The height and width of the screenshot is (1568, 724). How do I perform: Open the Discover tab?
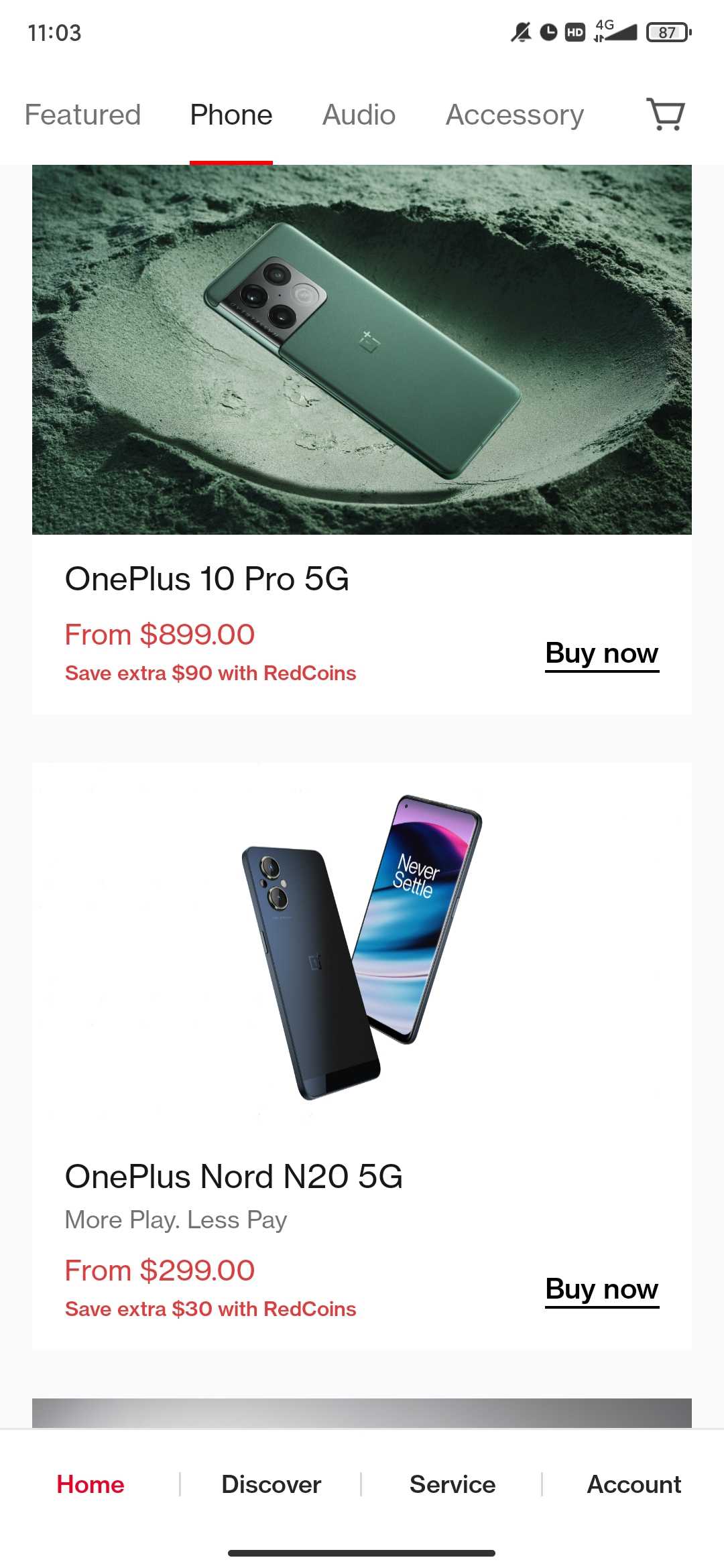pyautogui.click(x=271, y=1484)
